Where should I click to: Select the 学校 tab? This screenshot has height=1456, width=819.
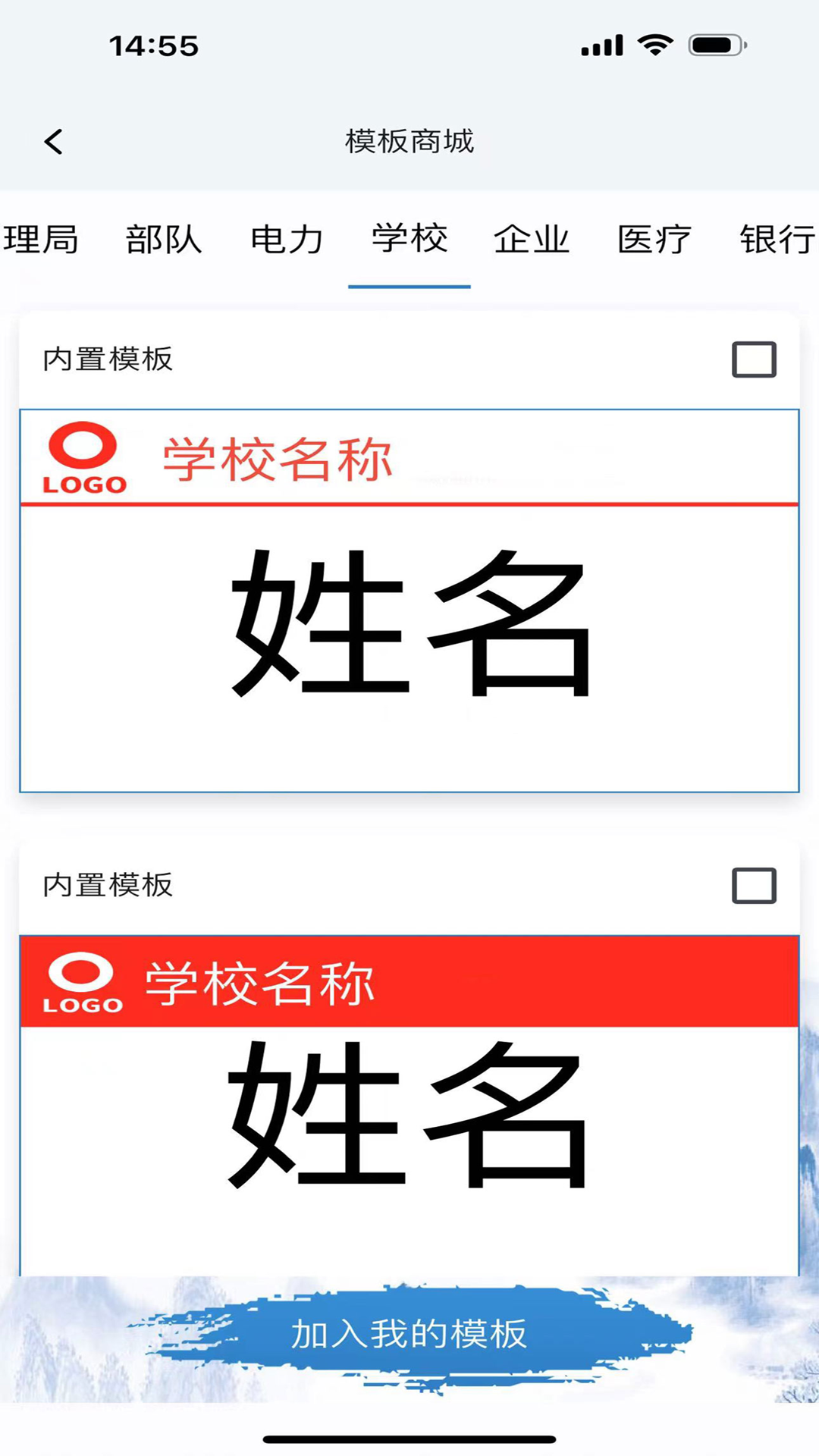coord(409,240)
